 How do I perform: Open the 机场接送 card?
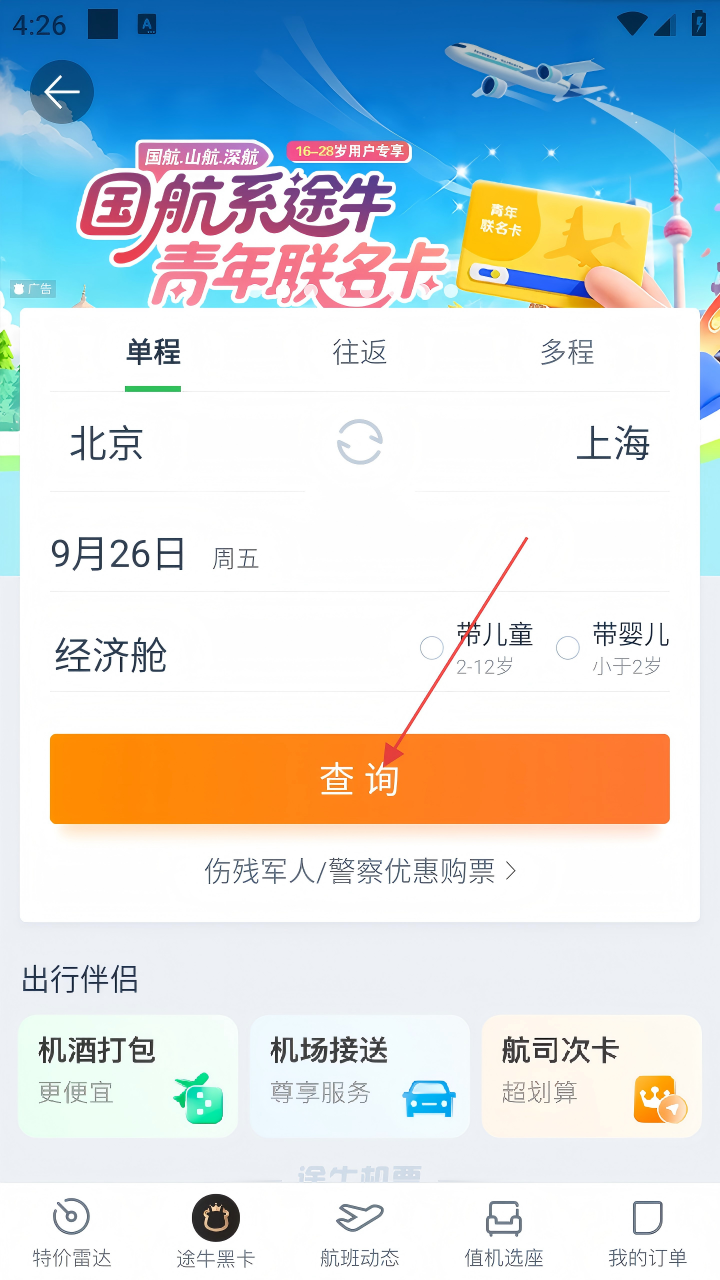coord(360,1076)
